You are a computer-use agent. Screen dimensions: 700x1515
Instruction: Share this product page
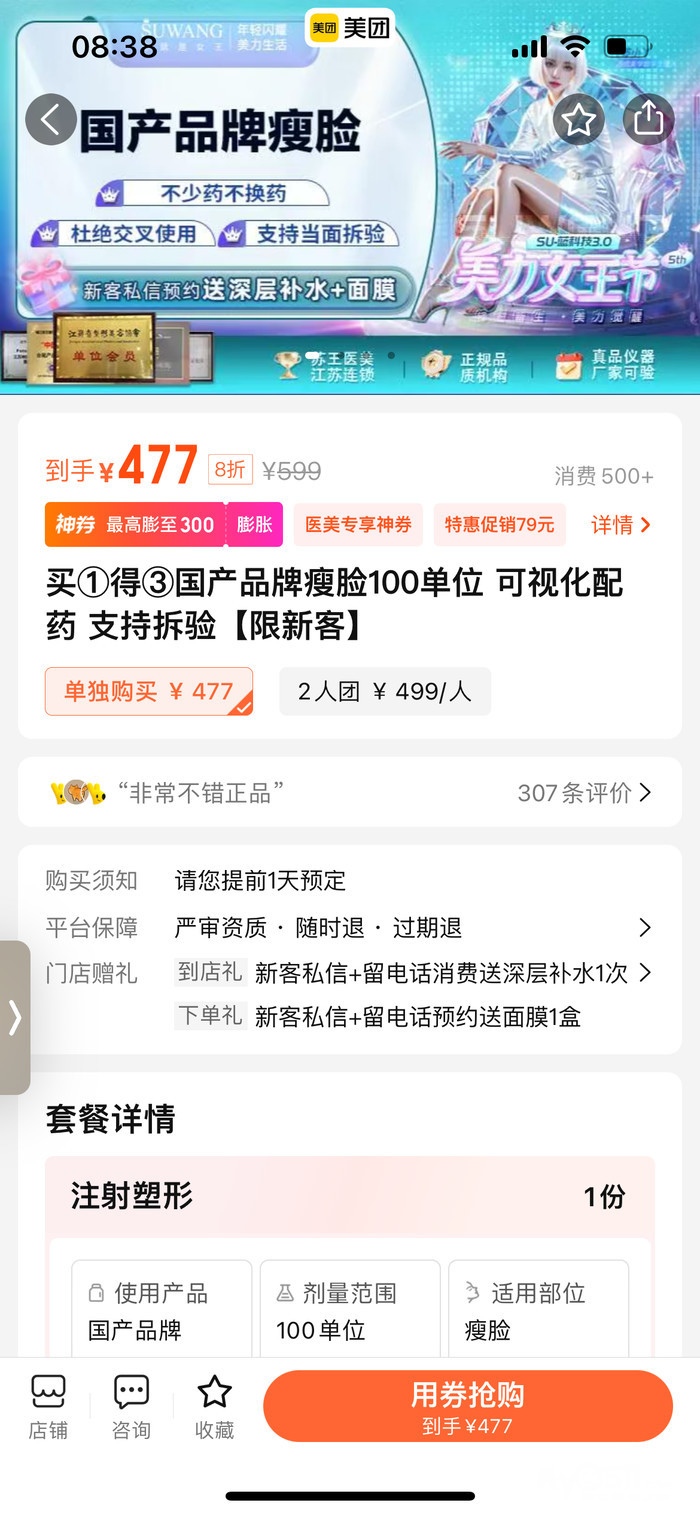pyautogui.click(x=648, y=120)
